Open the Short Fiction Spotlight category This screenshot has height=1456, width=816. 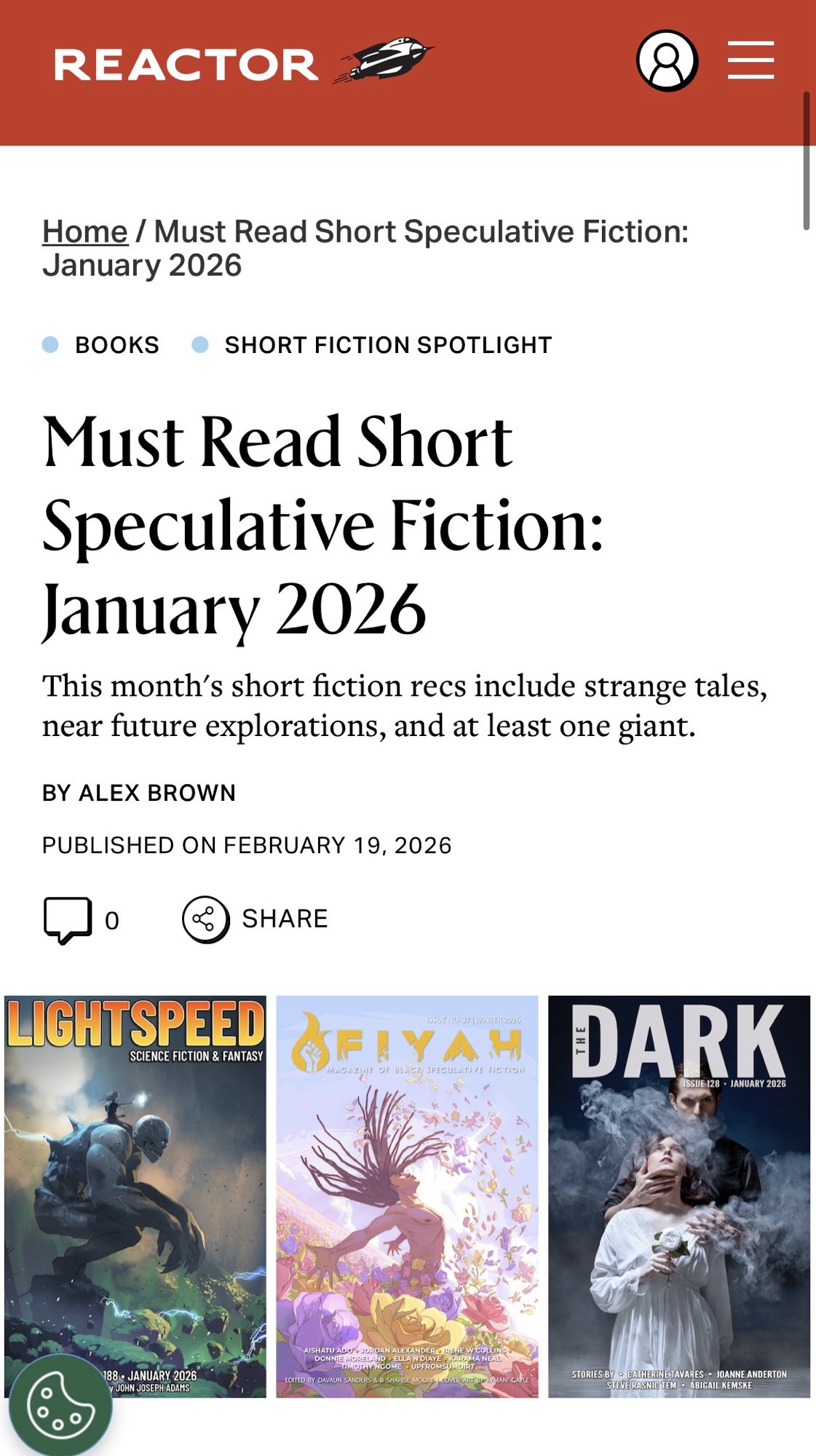(387, 345)
